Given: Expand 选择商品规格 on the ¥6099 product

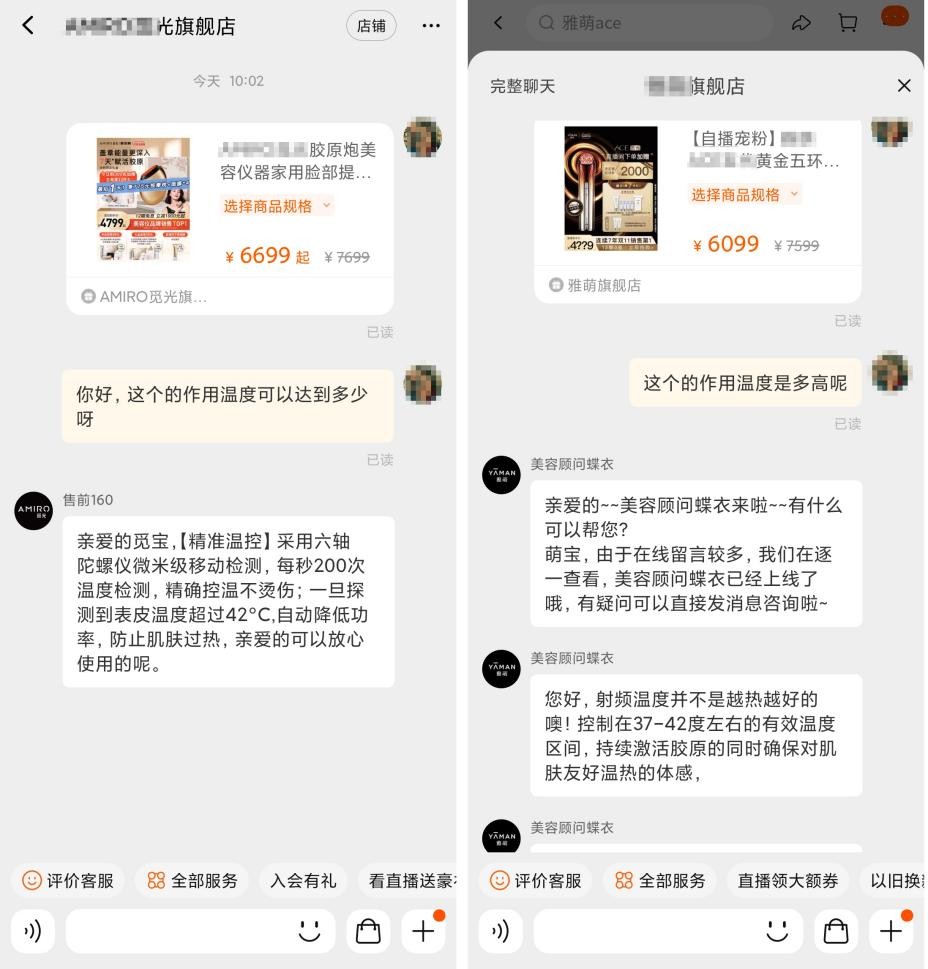Looking at the screenshot, I should pyautogui.click(x=745, y=195).
